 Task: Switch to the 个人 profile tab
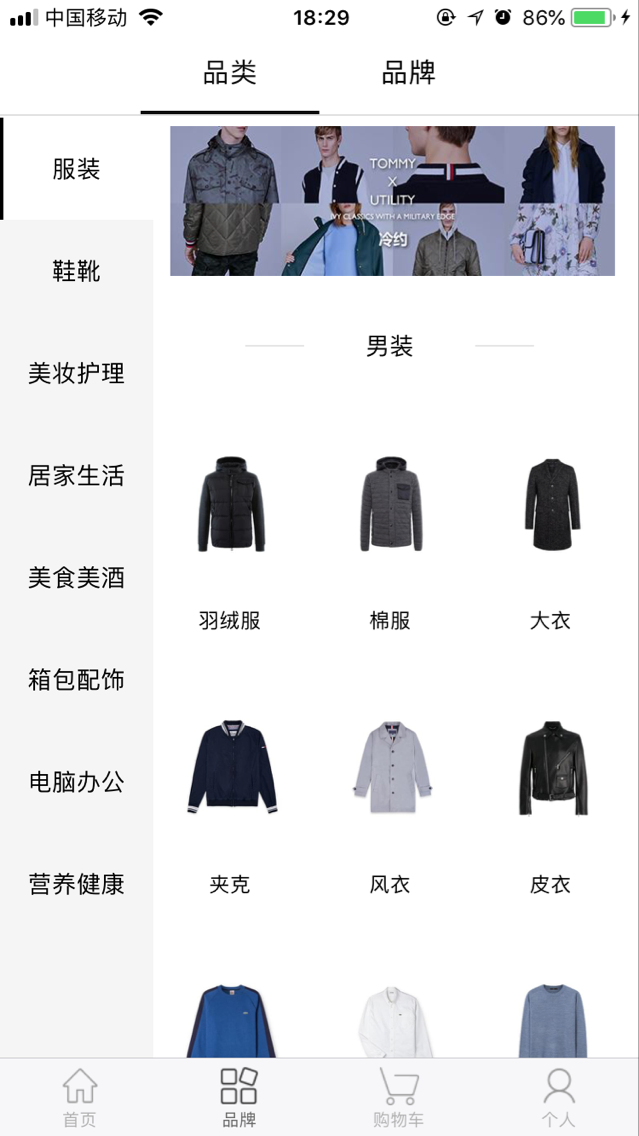(x=558, y=1097)
